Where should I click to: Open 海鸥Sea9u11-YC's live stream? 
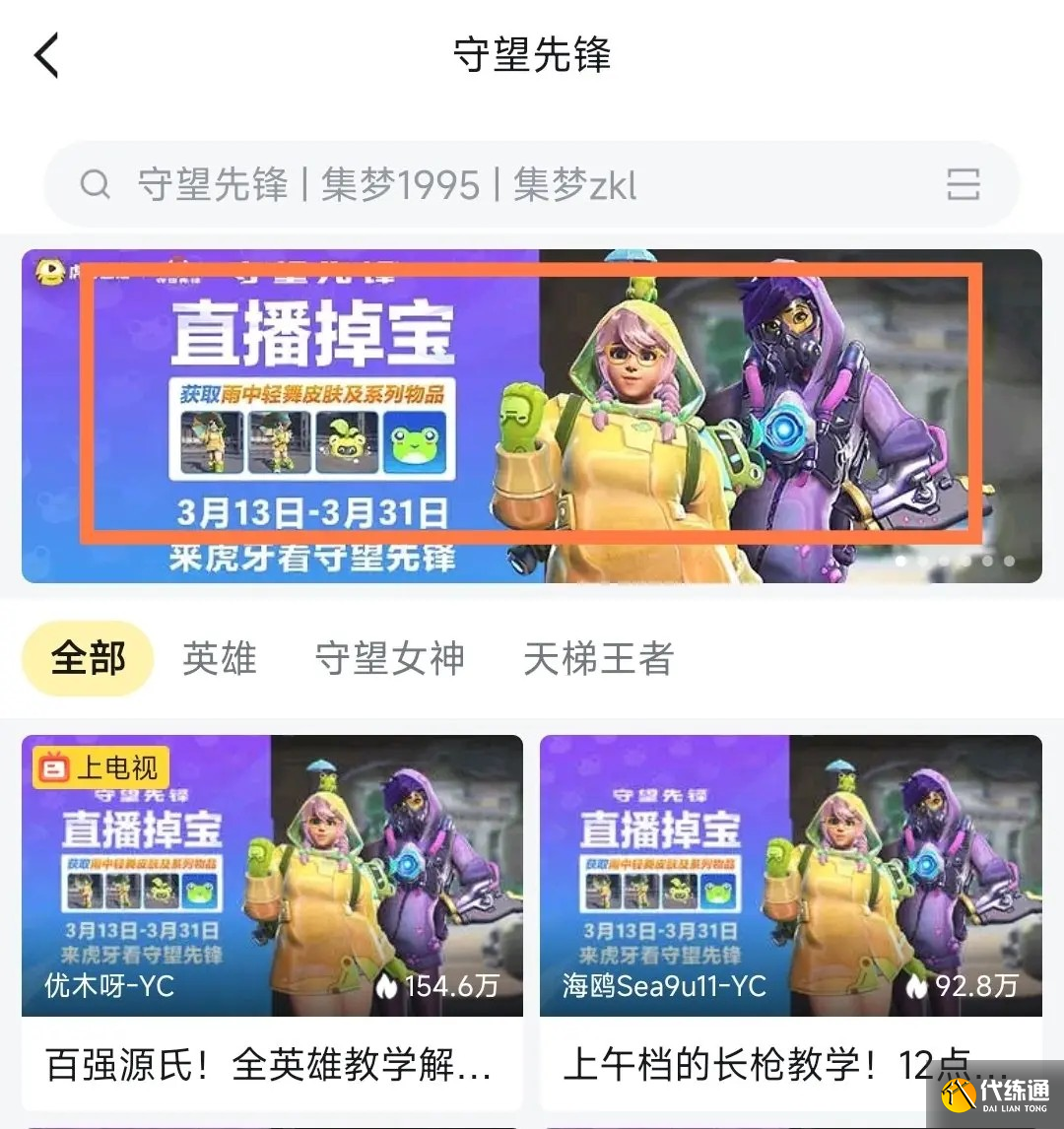790,875
